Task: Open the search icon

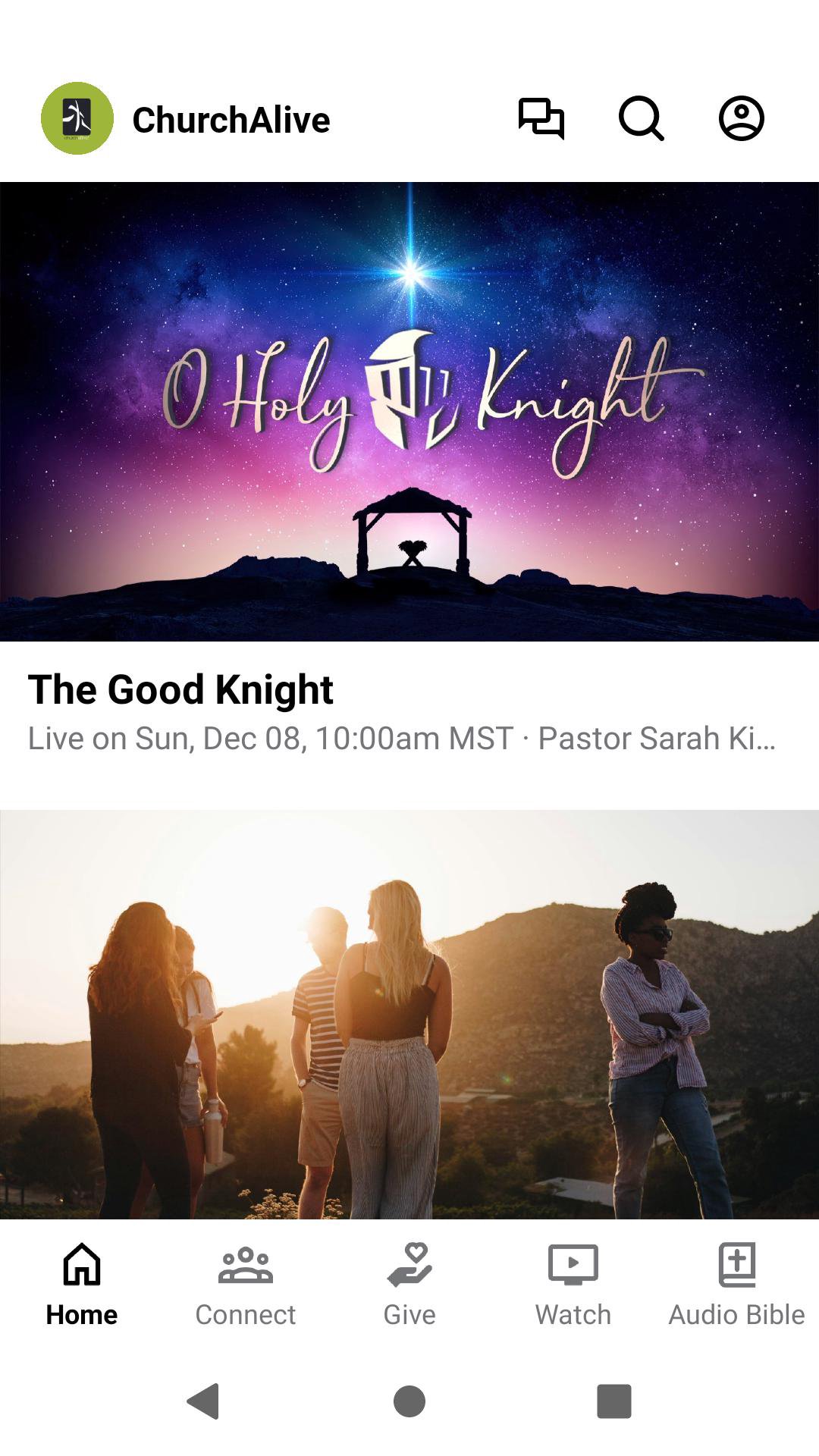Action: pos(641,119)
